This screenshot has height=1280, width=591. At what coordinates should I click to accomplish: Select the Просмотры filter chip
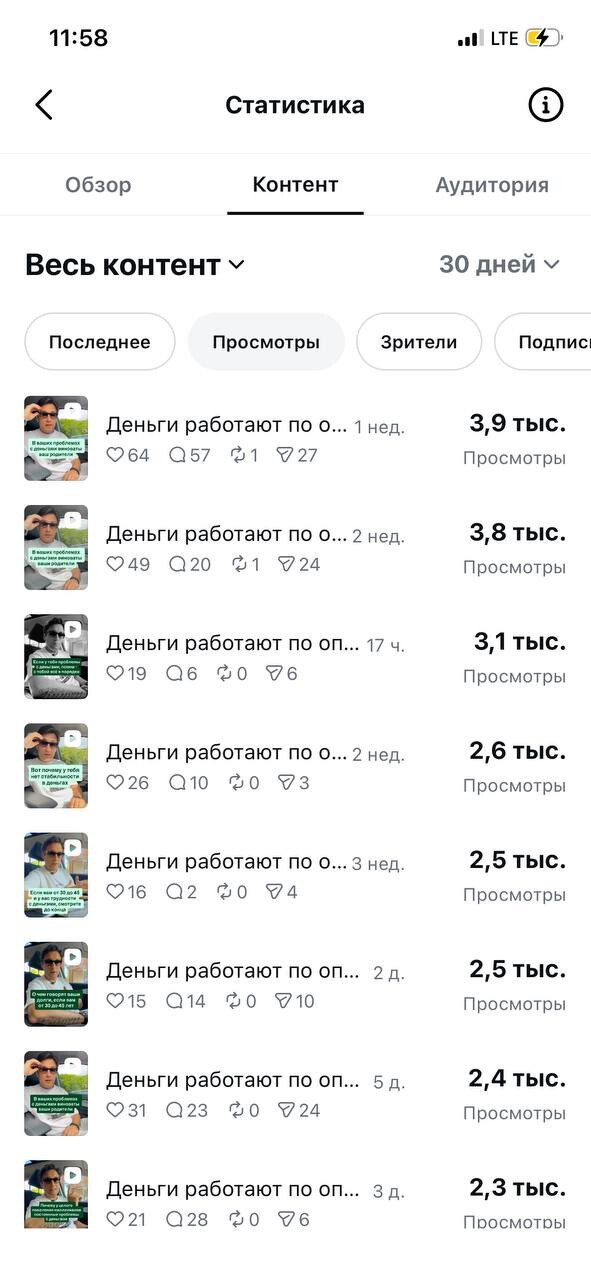tap(266, 342)
